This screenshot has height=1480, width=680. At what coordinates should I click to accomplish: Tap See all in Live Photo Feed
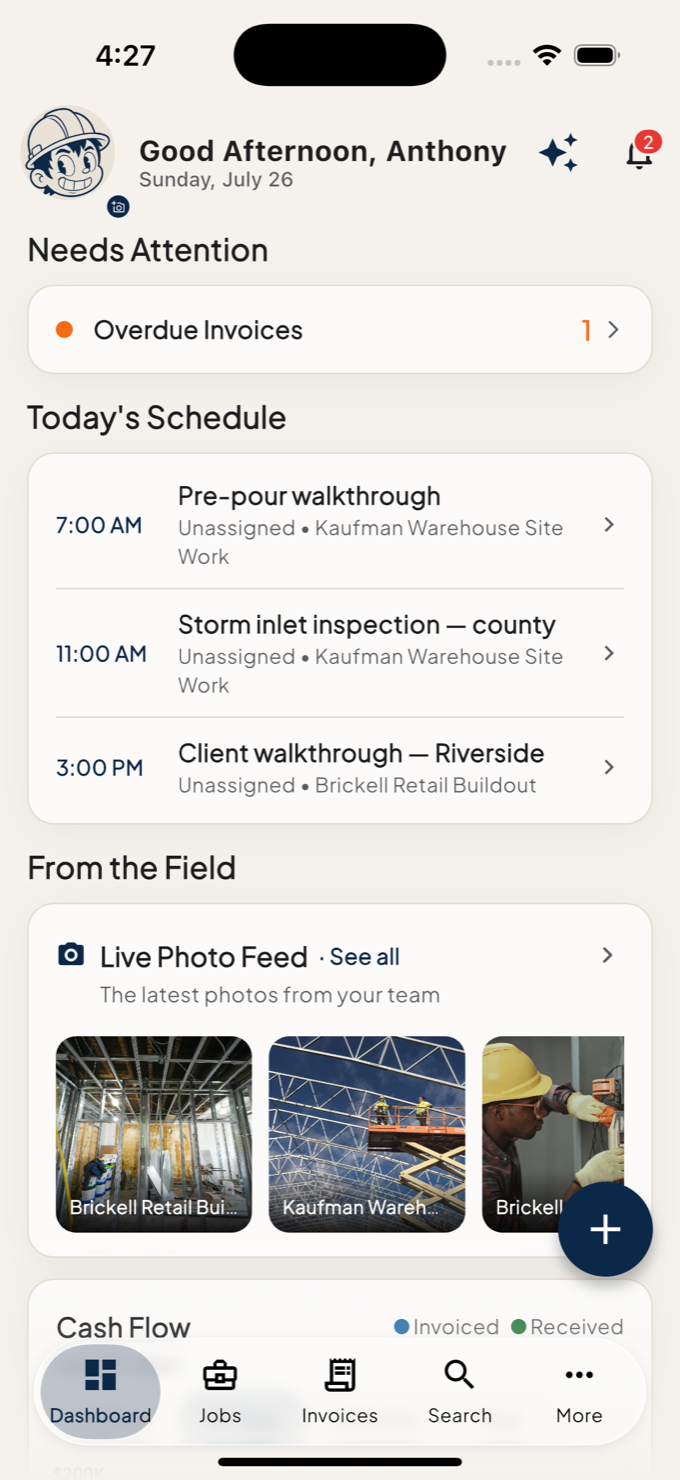(x=364, y=957)
